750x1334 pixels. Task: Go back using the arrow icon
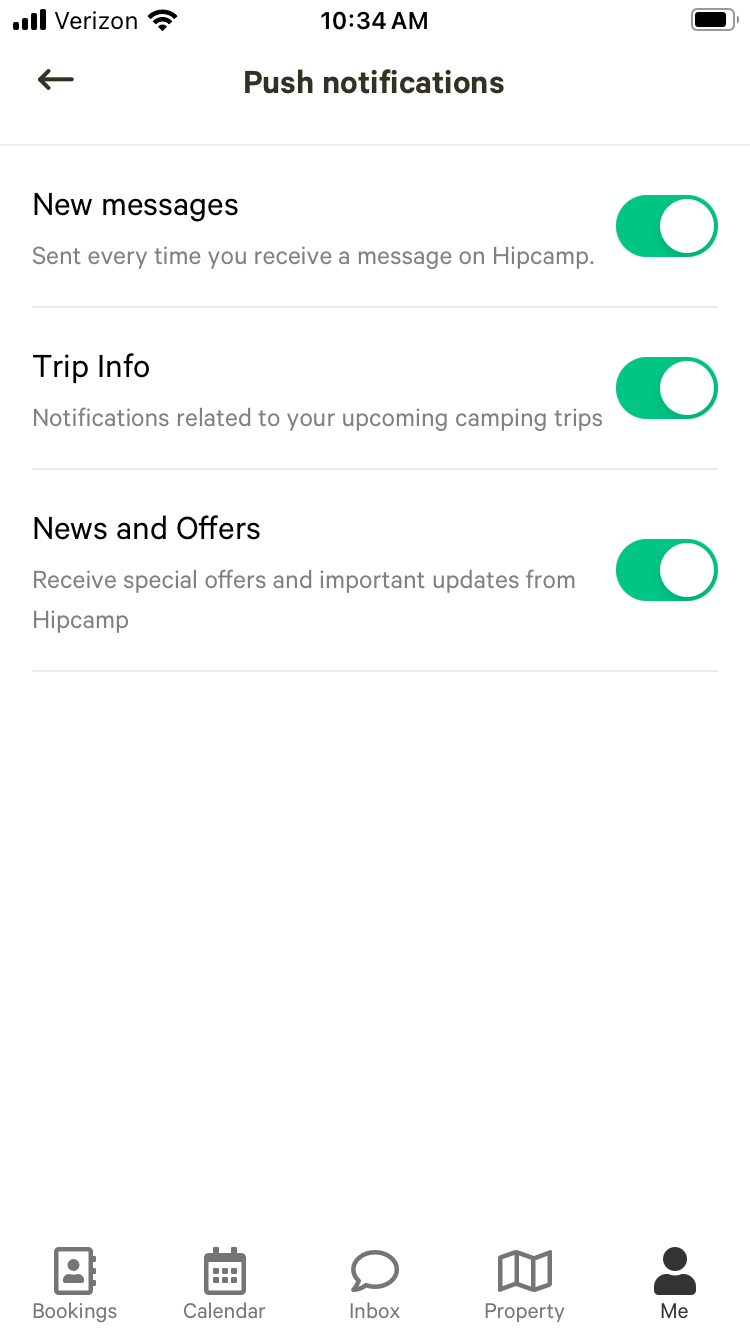pos(56,80)
